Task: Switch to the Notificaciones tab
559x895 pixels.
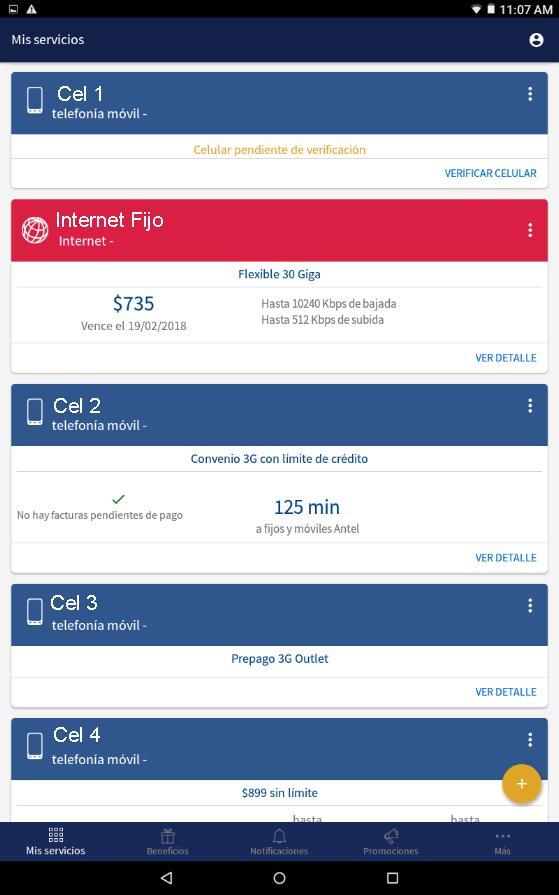Action: click(279, 842)
